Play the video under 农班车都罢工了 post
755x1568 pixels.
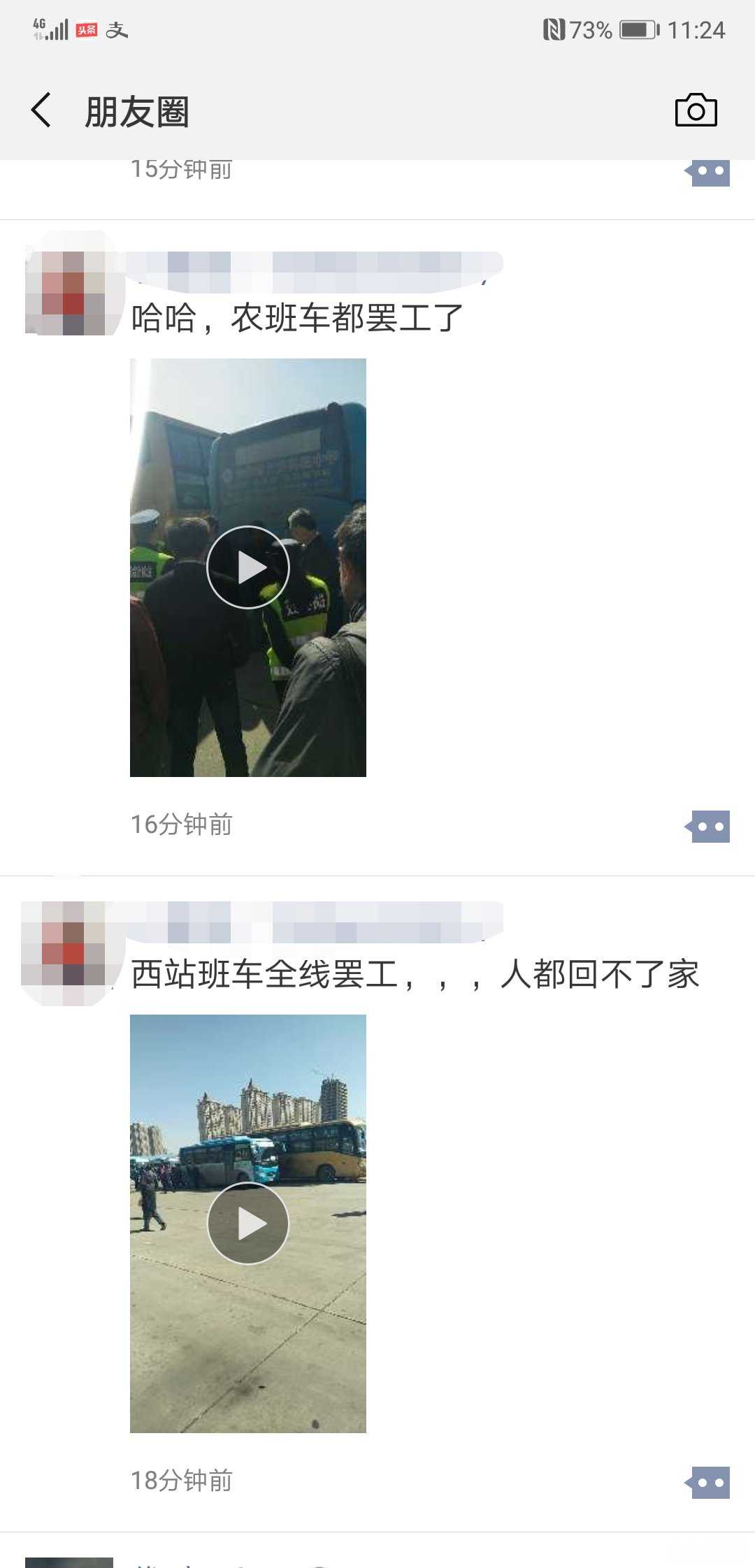click(248, 567)
